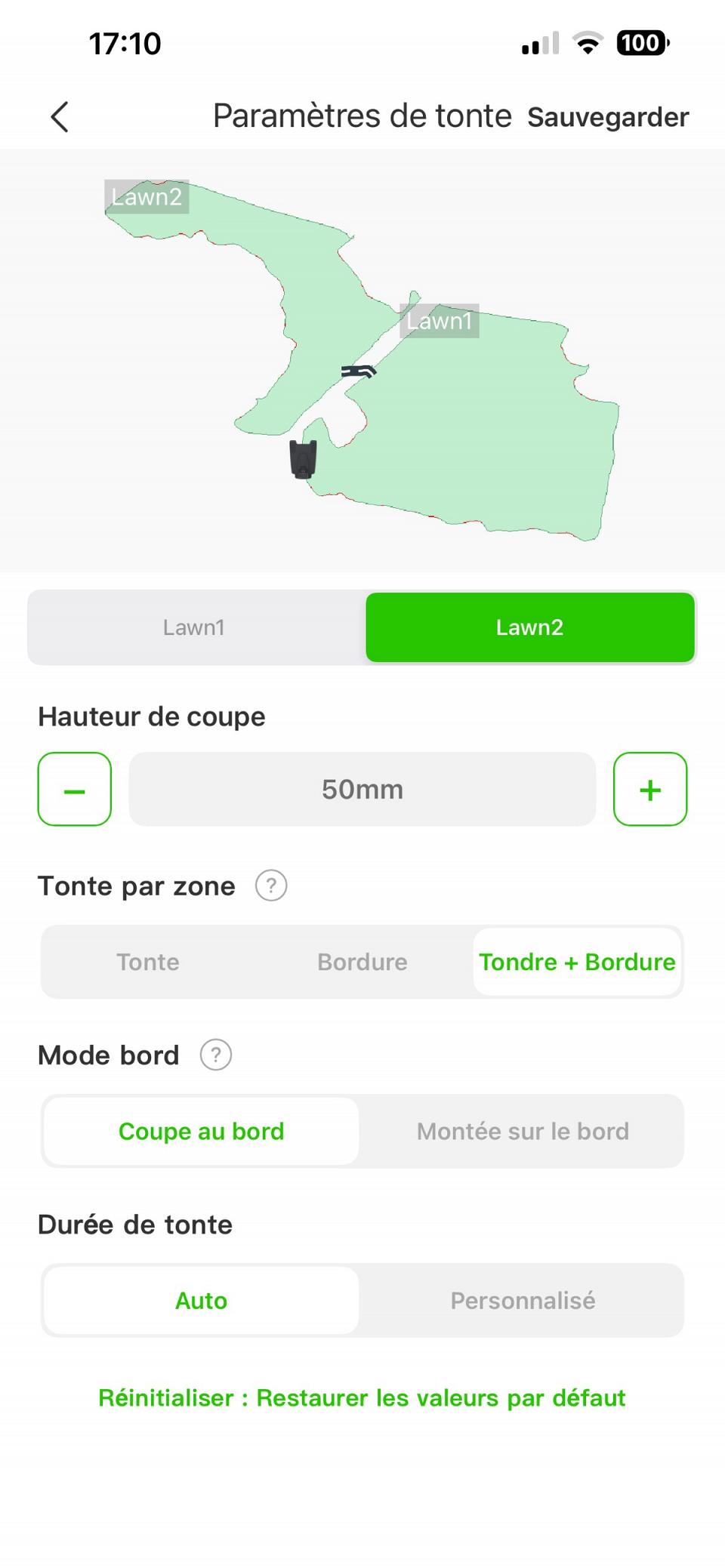Decrease cutting height with minus button
The image size is (725, 1568).
coord(75,789)
